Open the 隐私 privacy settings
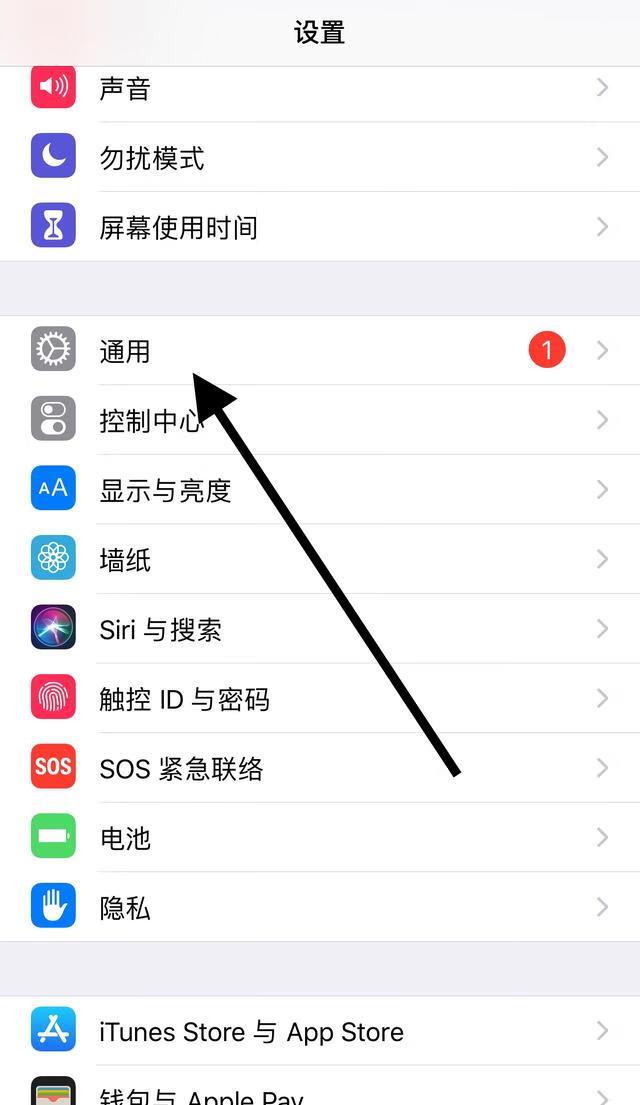 [320, 907]
